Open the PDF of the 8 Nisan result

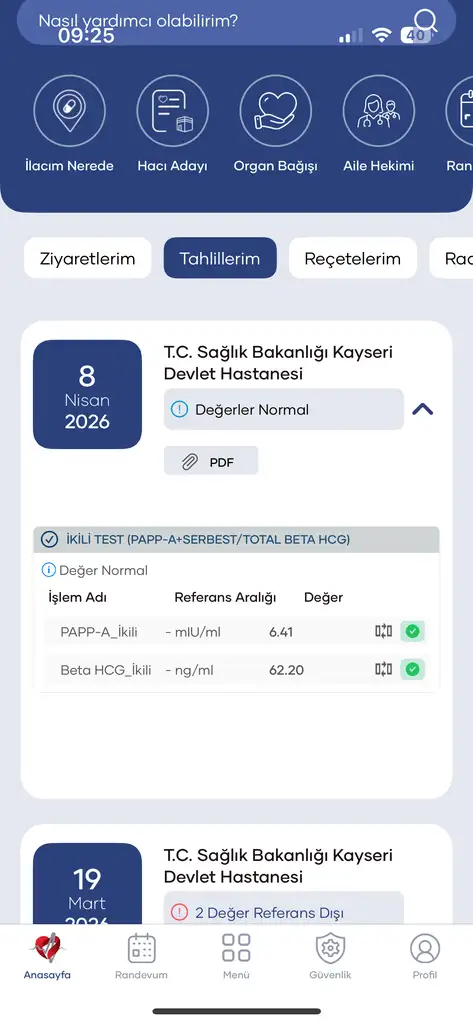point(211,462)
